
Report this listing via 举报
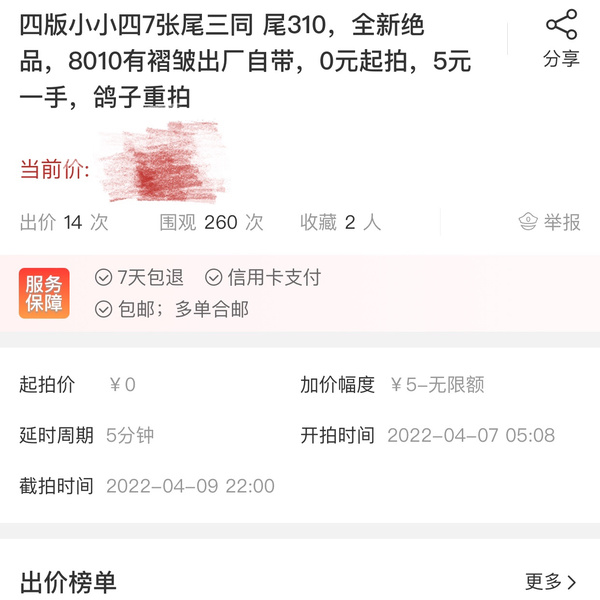pos(550,222)
